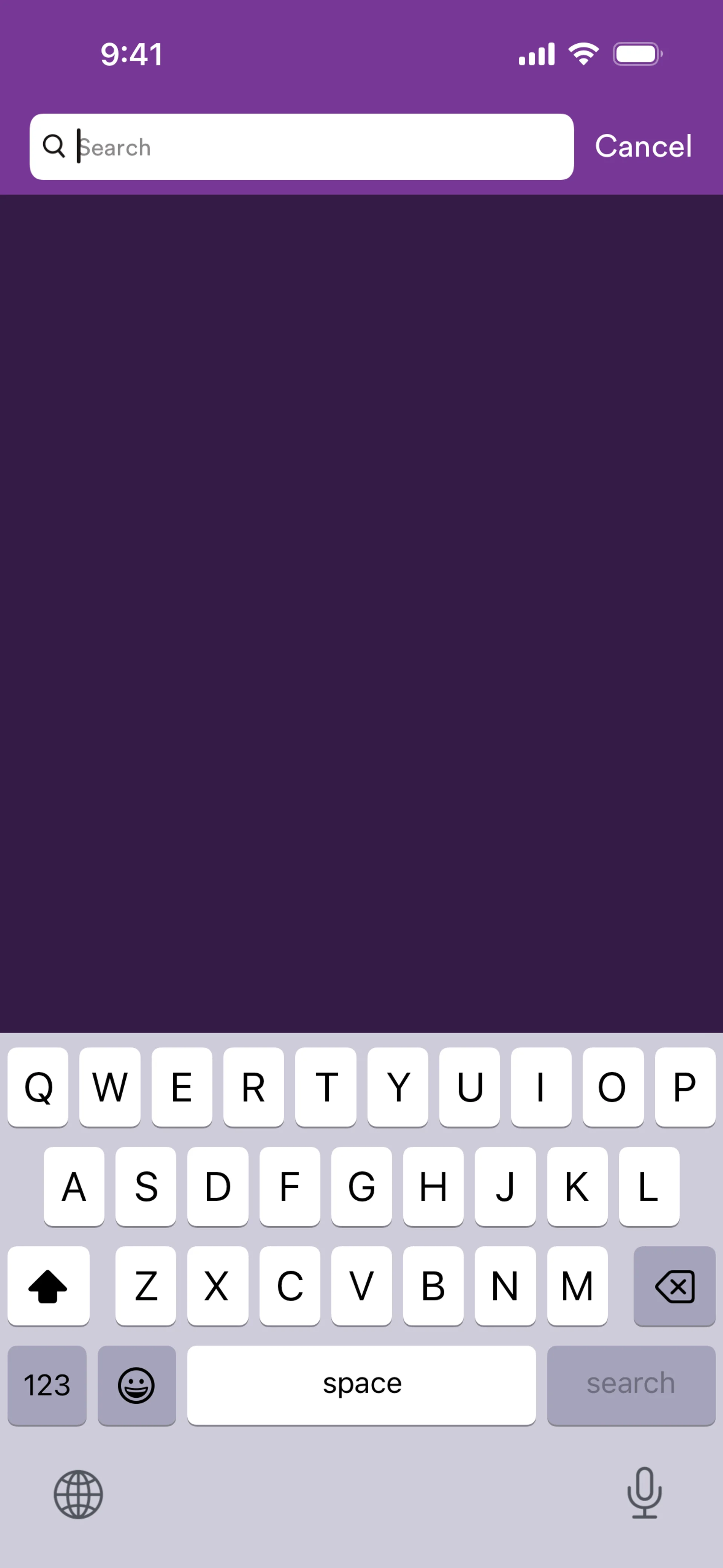This screenshot has width=723, height=1568.
Task: Toggle the shift key
Action: click(48, 1285)
